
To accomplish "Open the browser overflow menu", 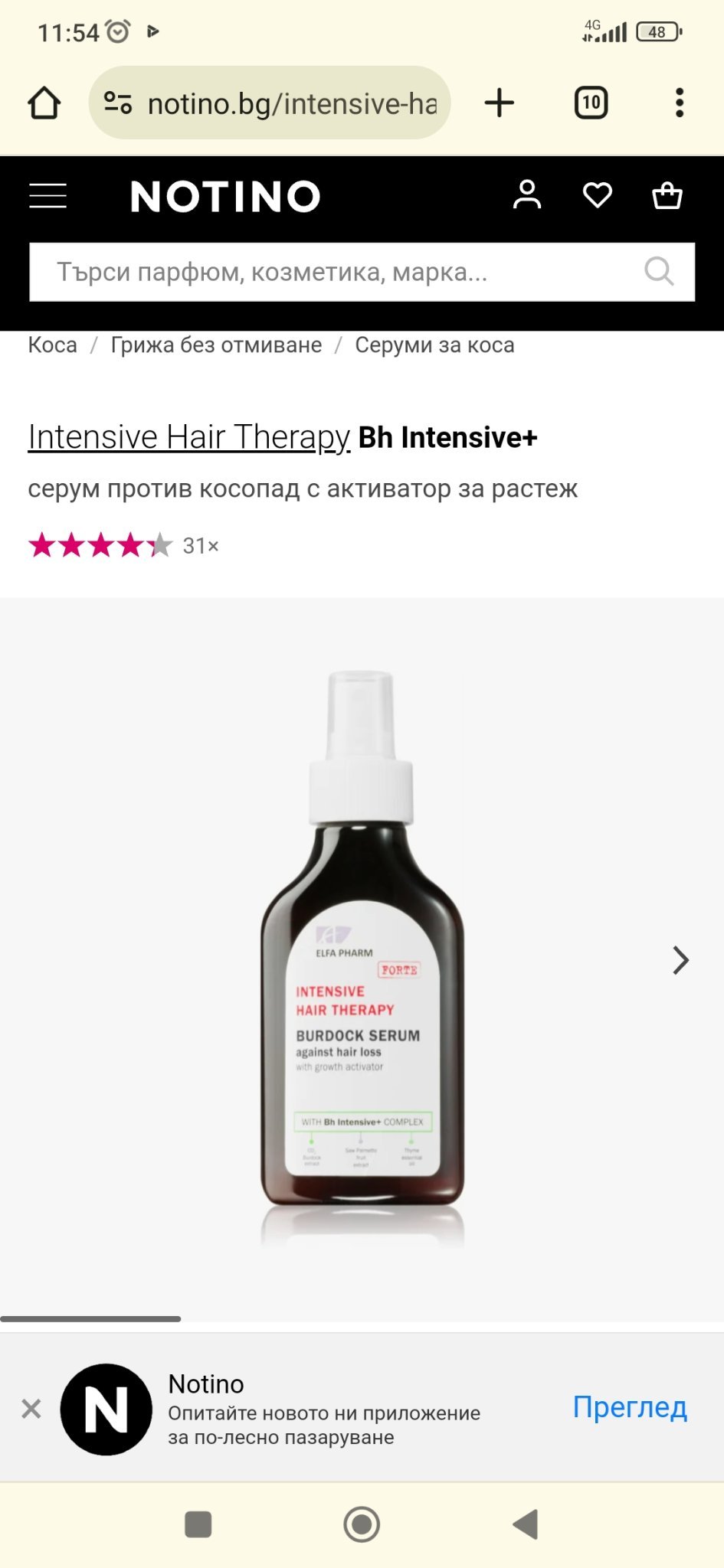I will [x=679, y=103].
